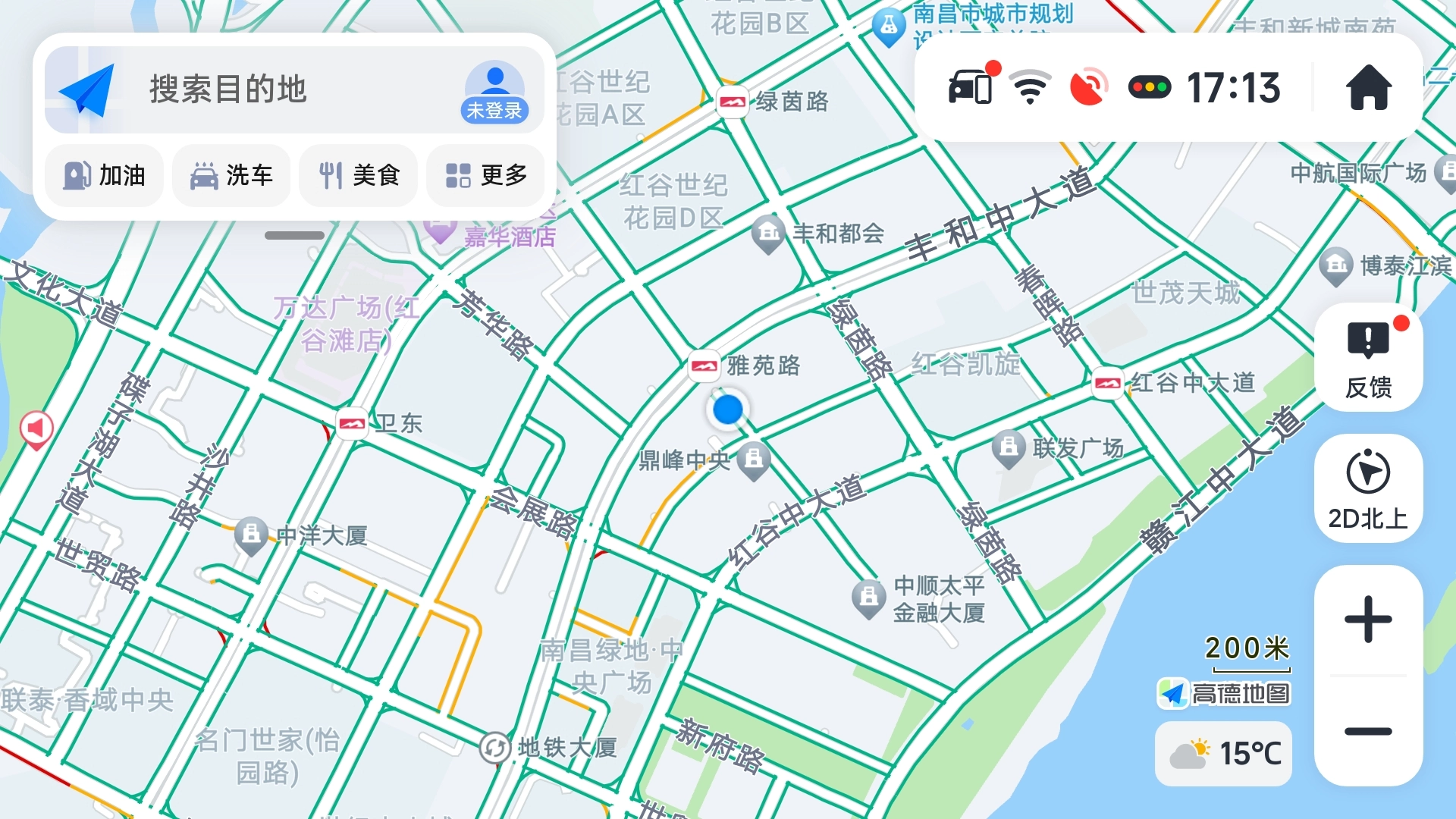Tap the 雅苑路 metro station marker

[x=704, y=366]
